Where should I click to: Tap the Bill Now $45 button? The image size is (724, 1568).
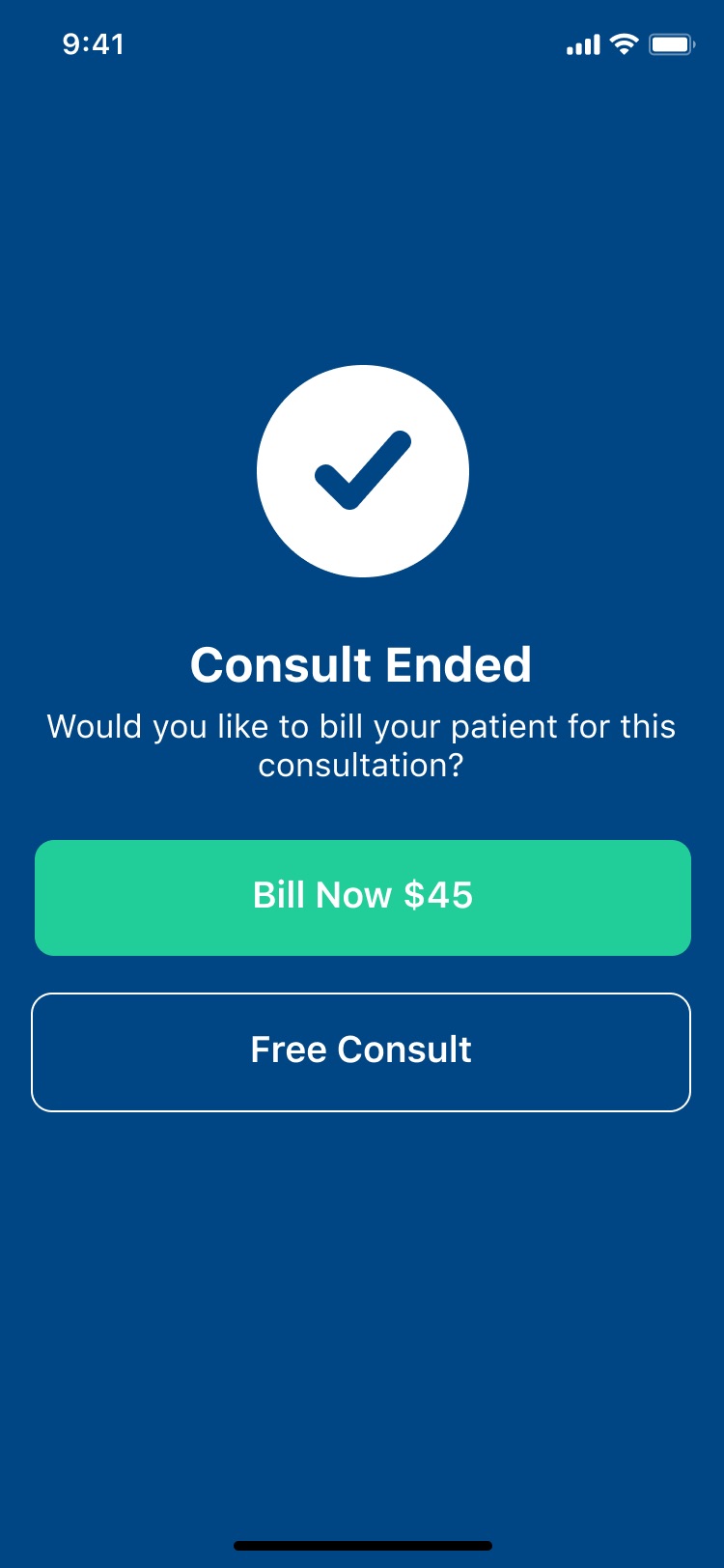click(x=362, y=897)
